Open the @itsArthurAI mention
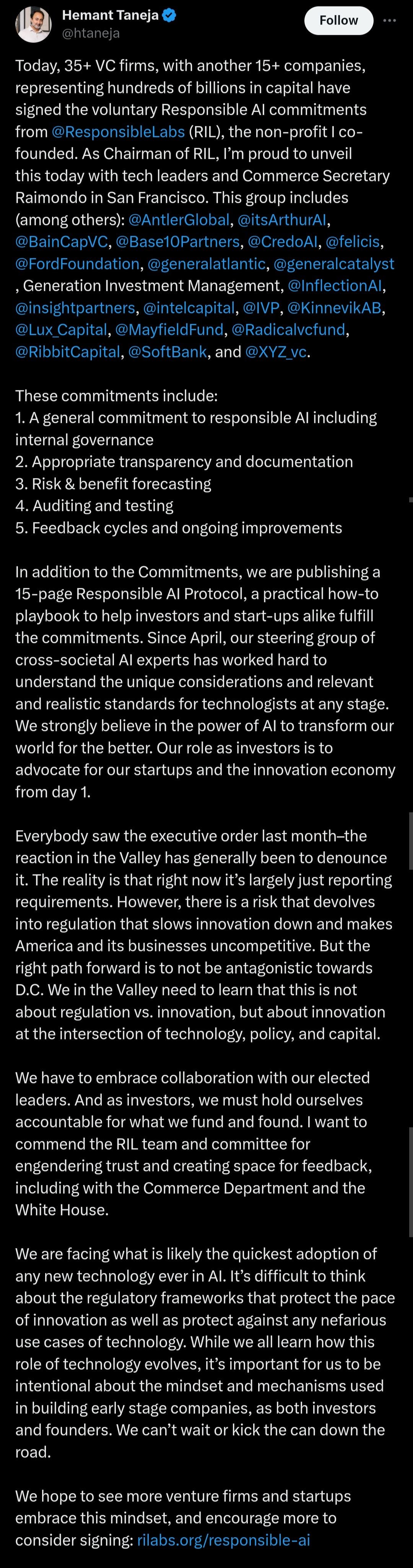Image resolution: width=413 pixels, height=1568 pixels. click(283, 220)
